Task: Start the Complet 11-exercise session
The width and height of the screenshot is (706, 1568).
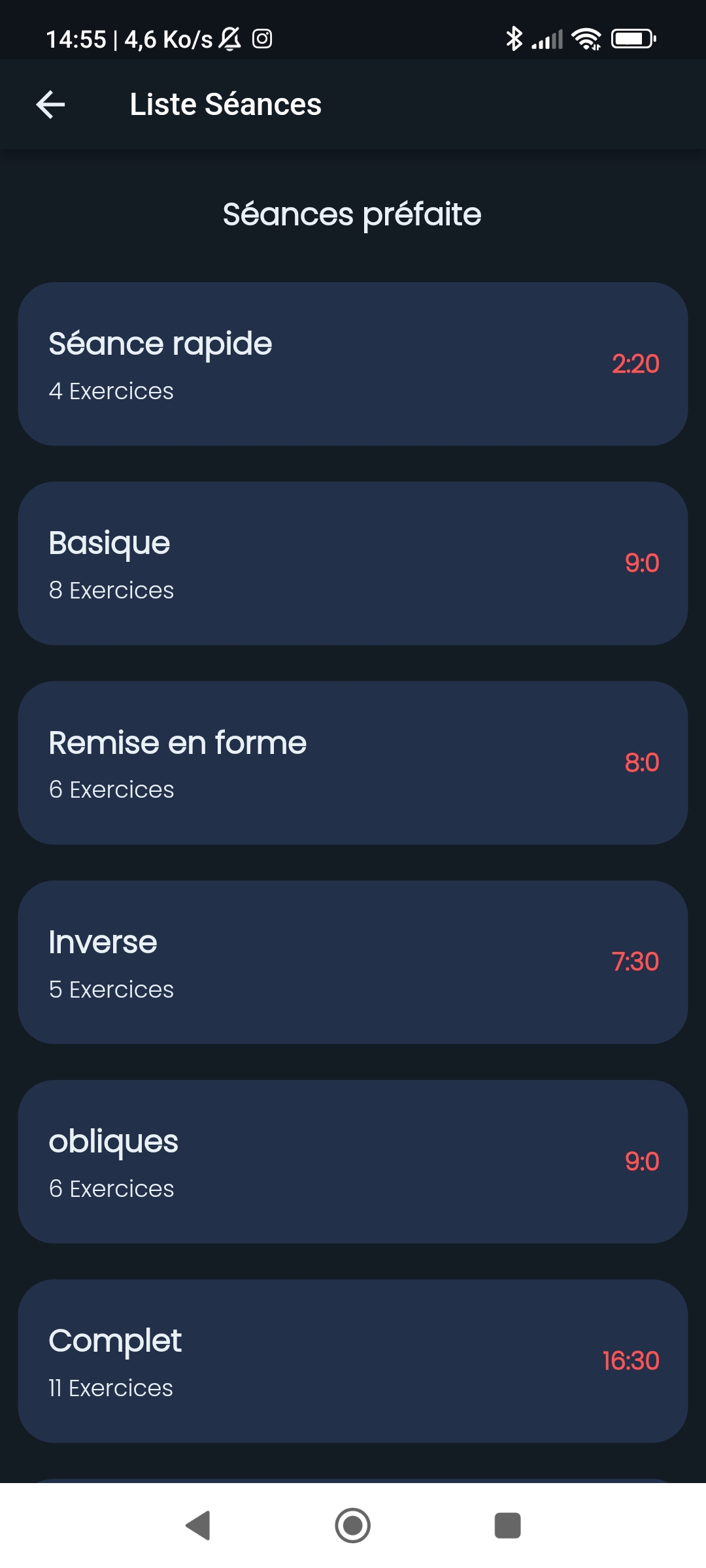Action: pyautogui.click(x=353, y=1361)
